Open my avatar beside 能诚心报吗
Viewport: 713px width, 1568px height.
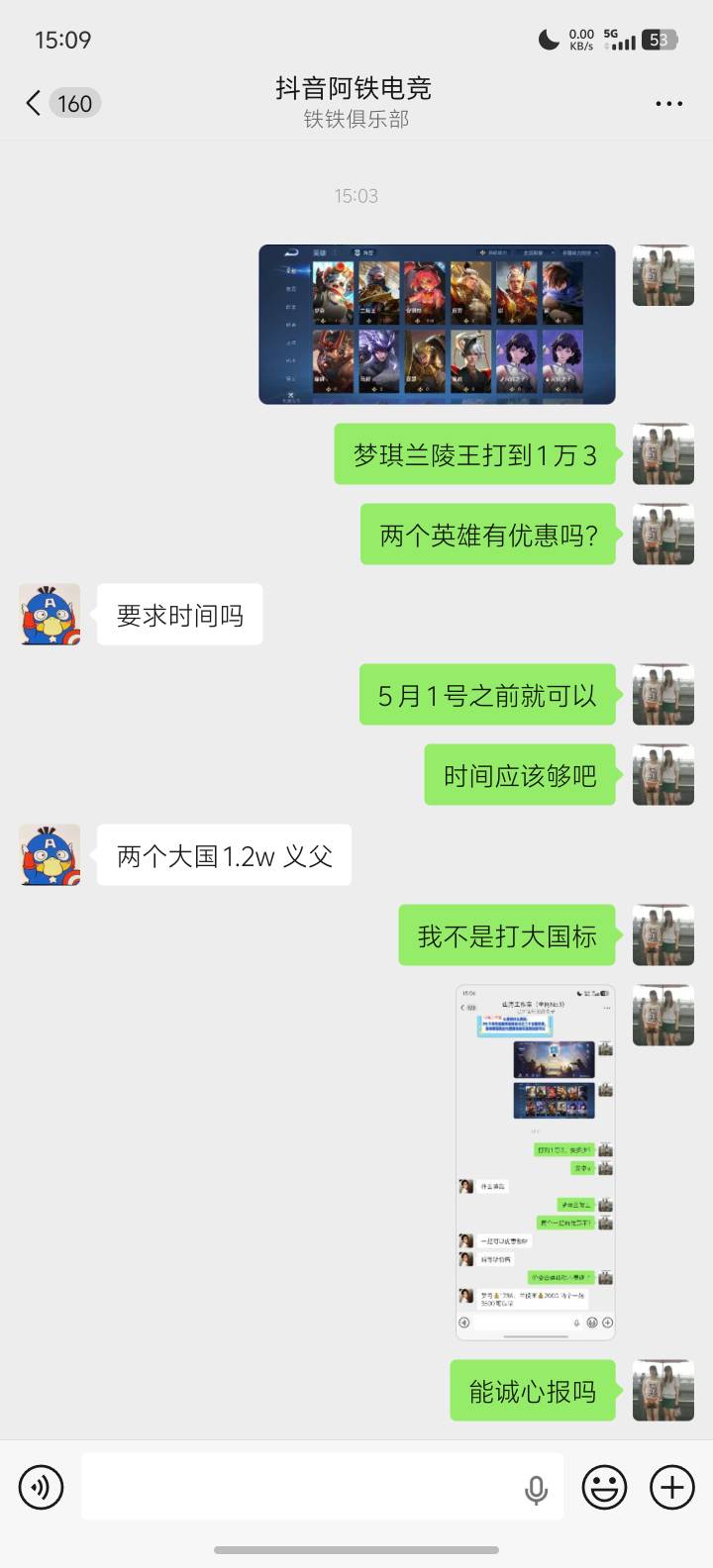pos(662,1390)
